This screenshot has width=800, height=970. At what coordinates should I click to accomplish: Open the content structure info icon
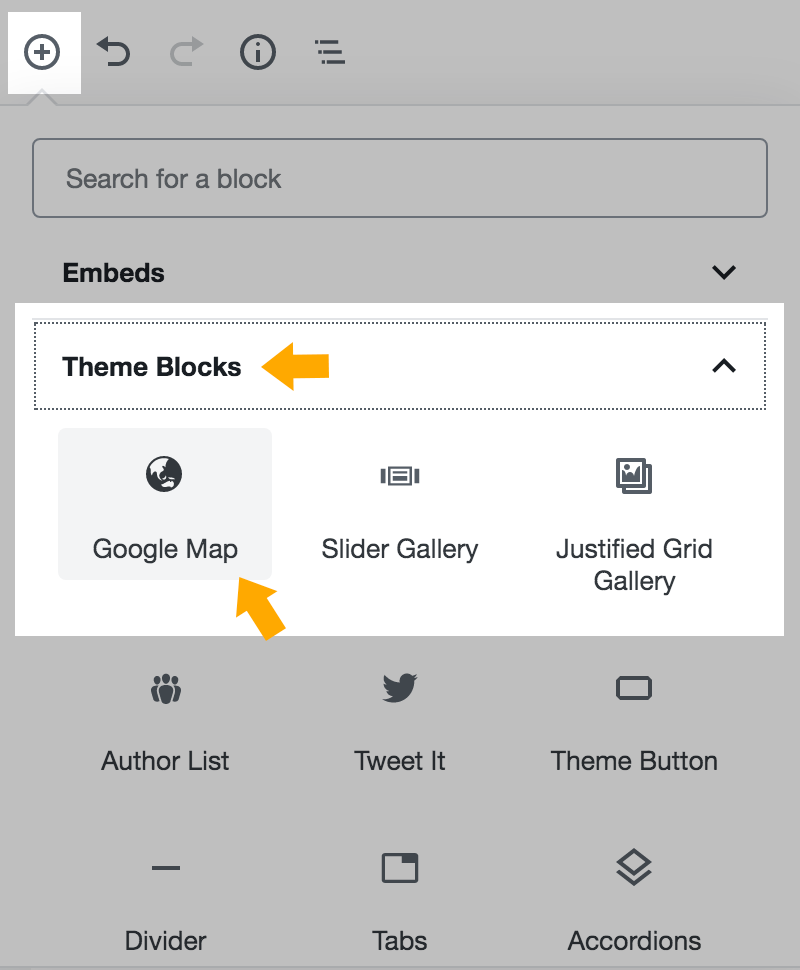coord(257,52)
